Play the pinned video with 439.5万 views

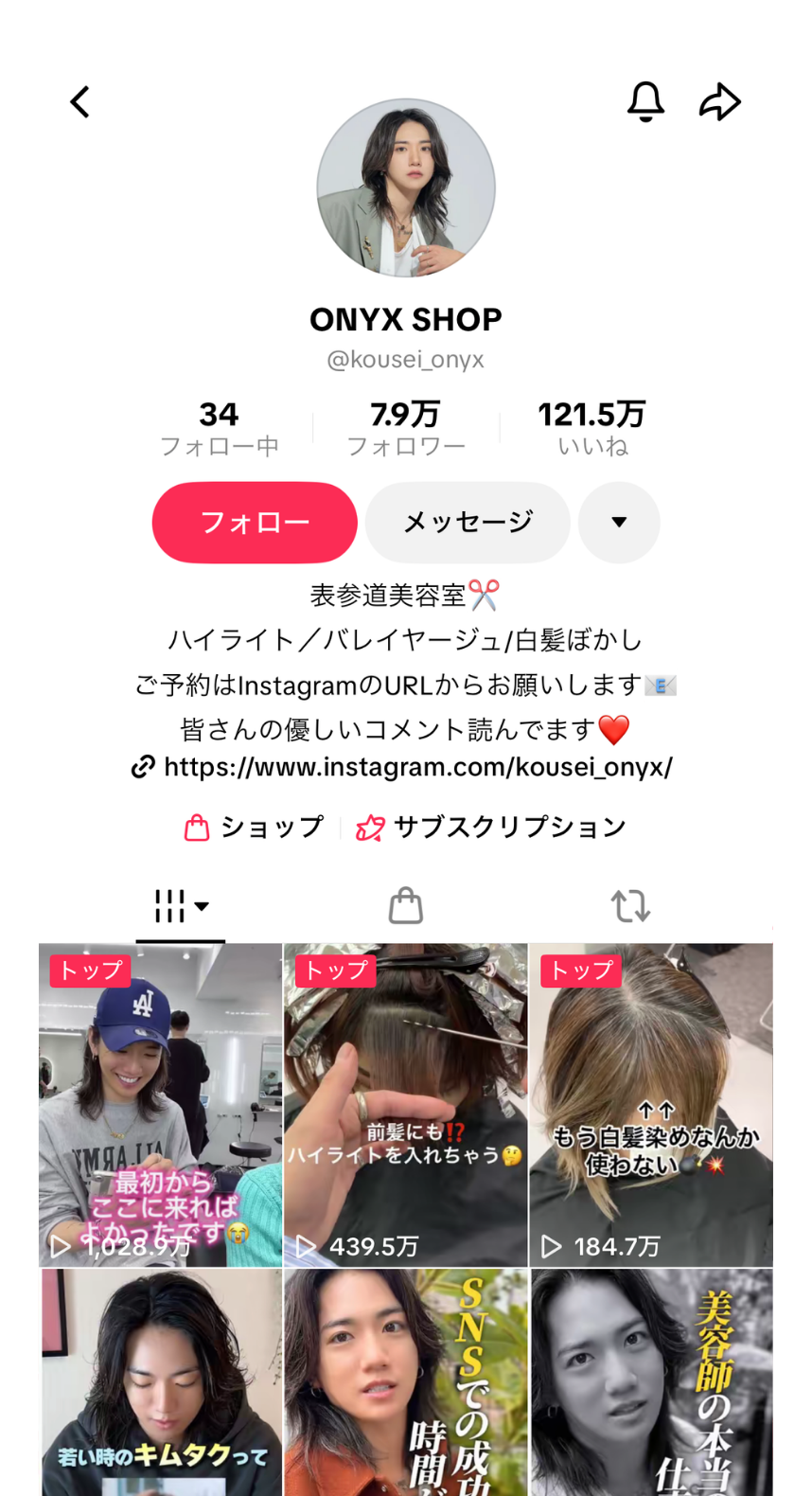[405, 1104]
